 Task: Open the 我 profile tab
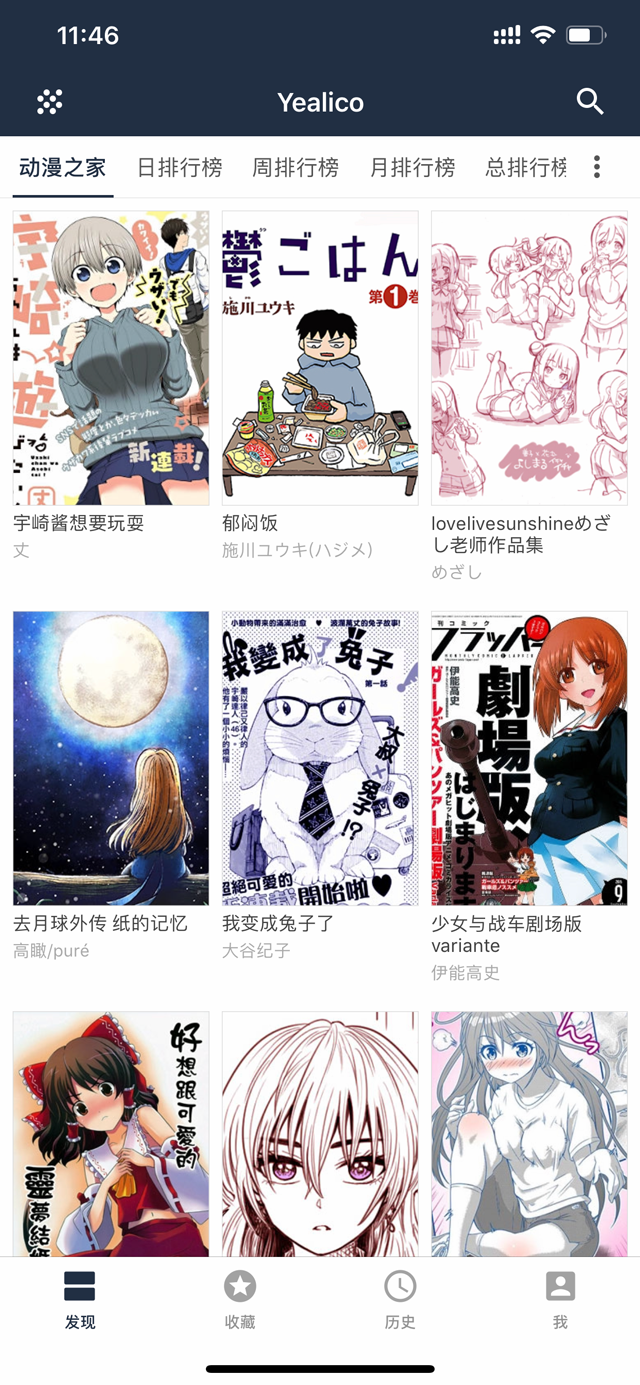click(x=560, y=1300)
